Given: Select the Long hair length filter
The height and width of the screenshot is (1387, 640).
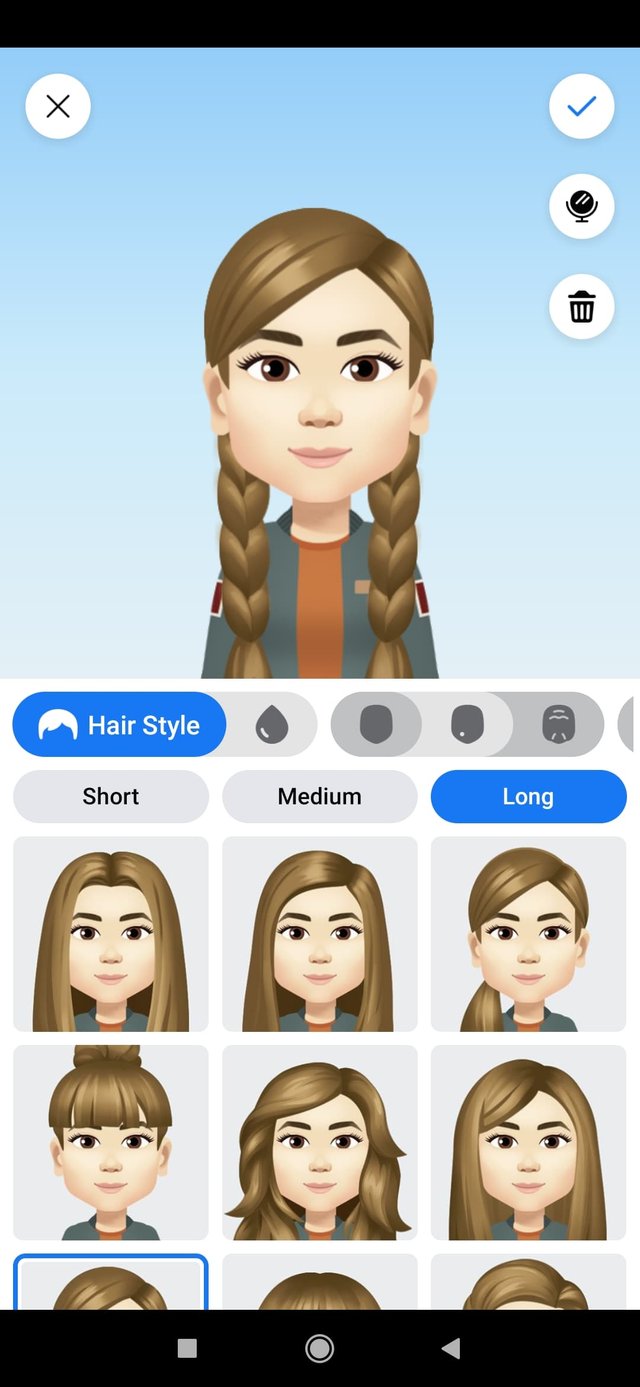Looking at the screenshot, I should [x=528, y=796].
